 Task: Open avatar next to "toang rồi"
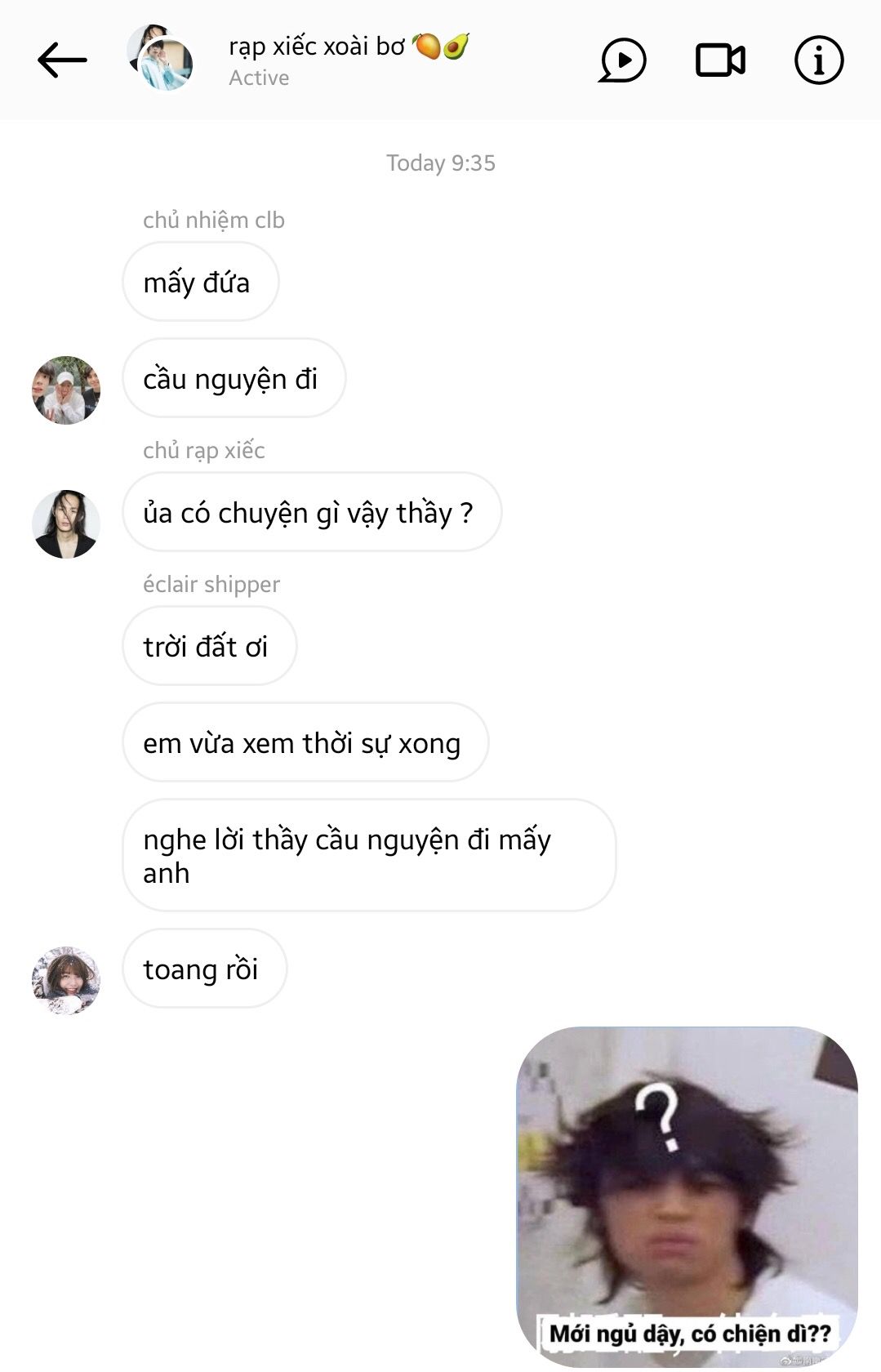(x=65, y=980)
